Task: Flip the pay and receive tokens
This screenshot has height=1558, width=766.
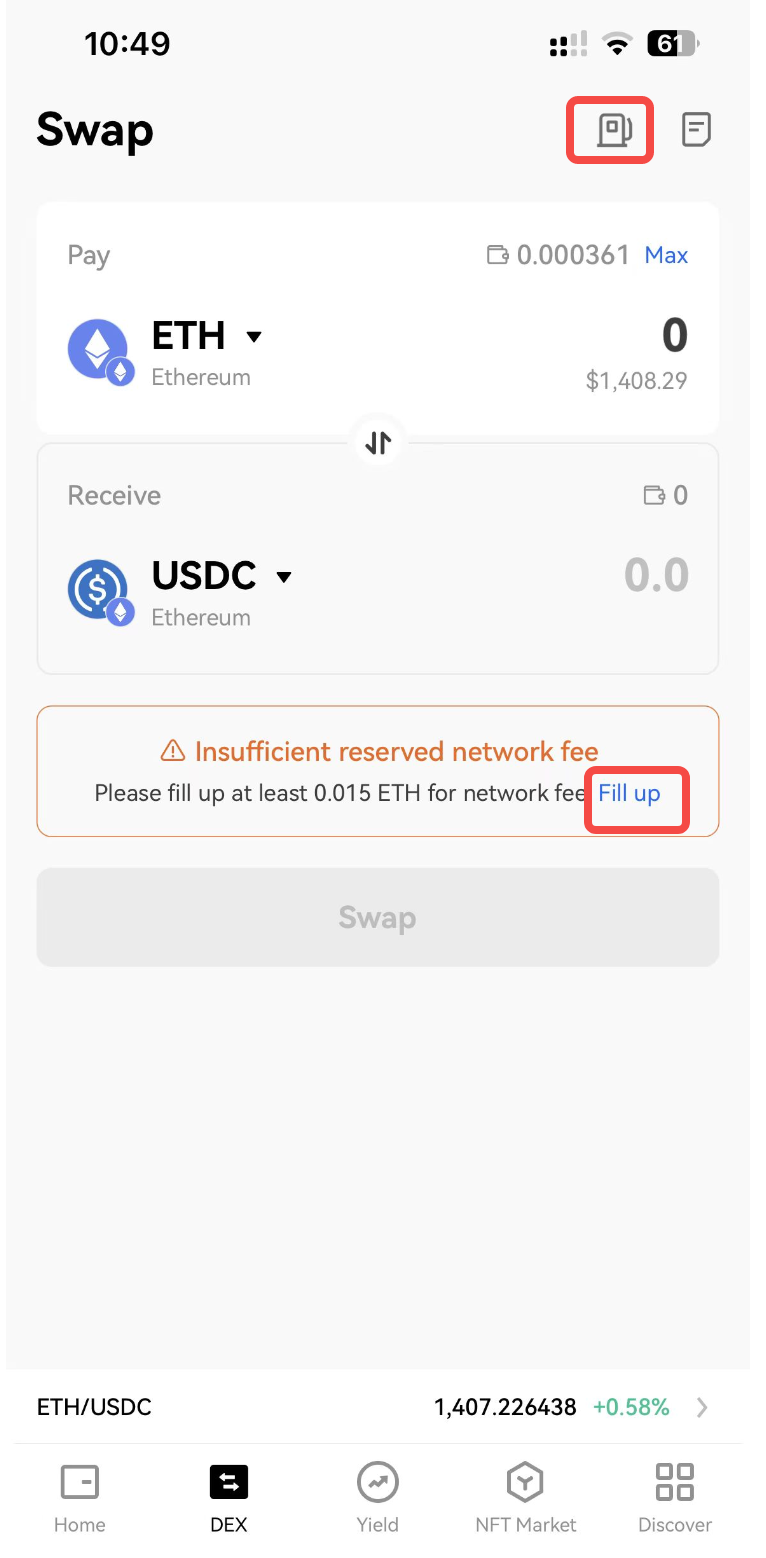Action: 378,442
